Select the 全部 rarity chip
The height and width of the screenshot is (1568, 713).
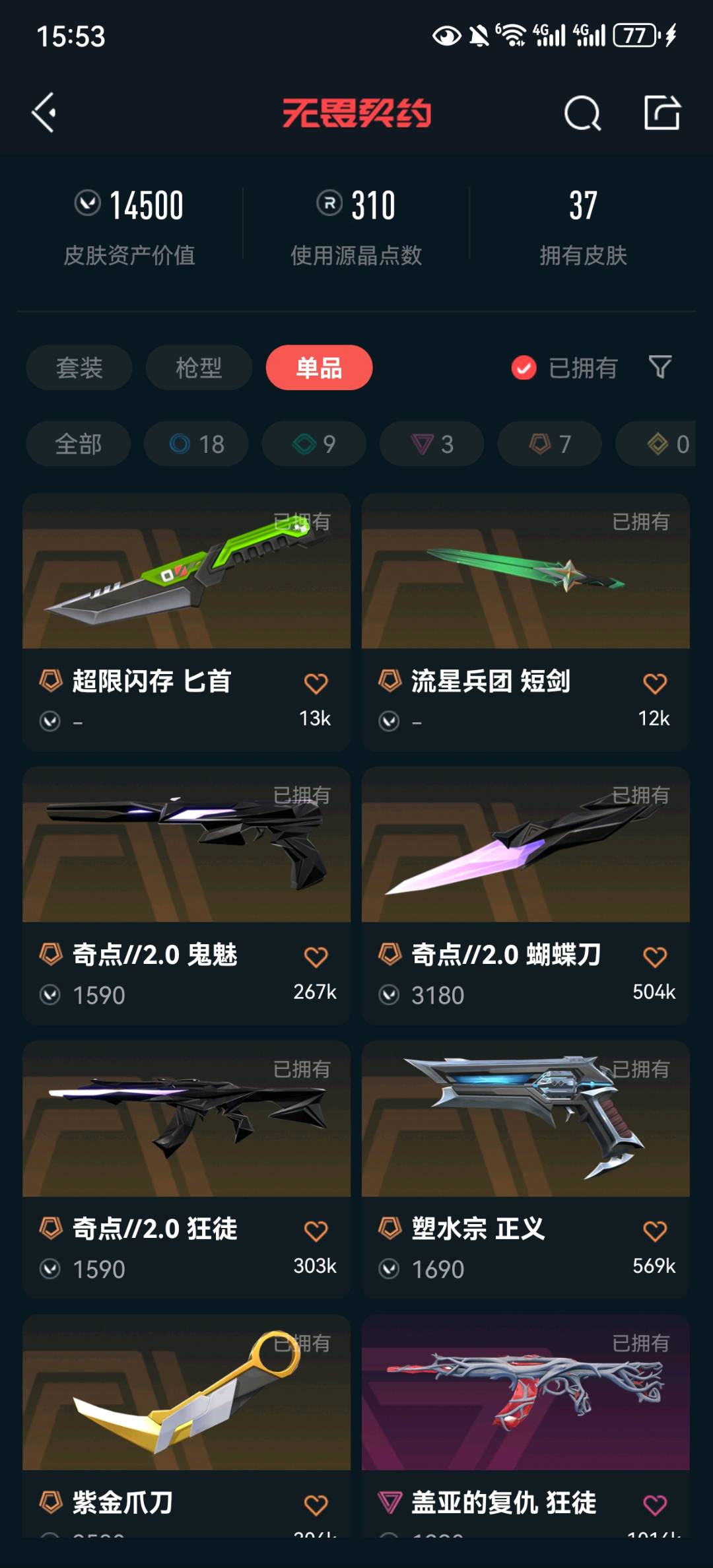[78, 444]
